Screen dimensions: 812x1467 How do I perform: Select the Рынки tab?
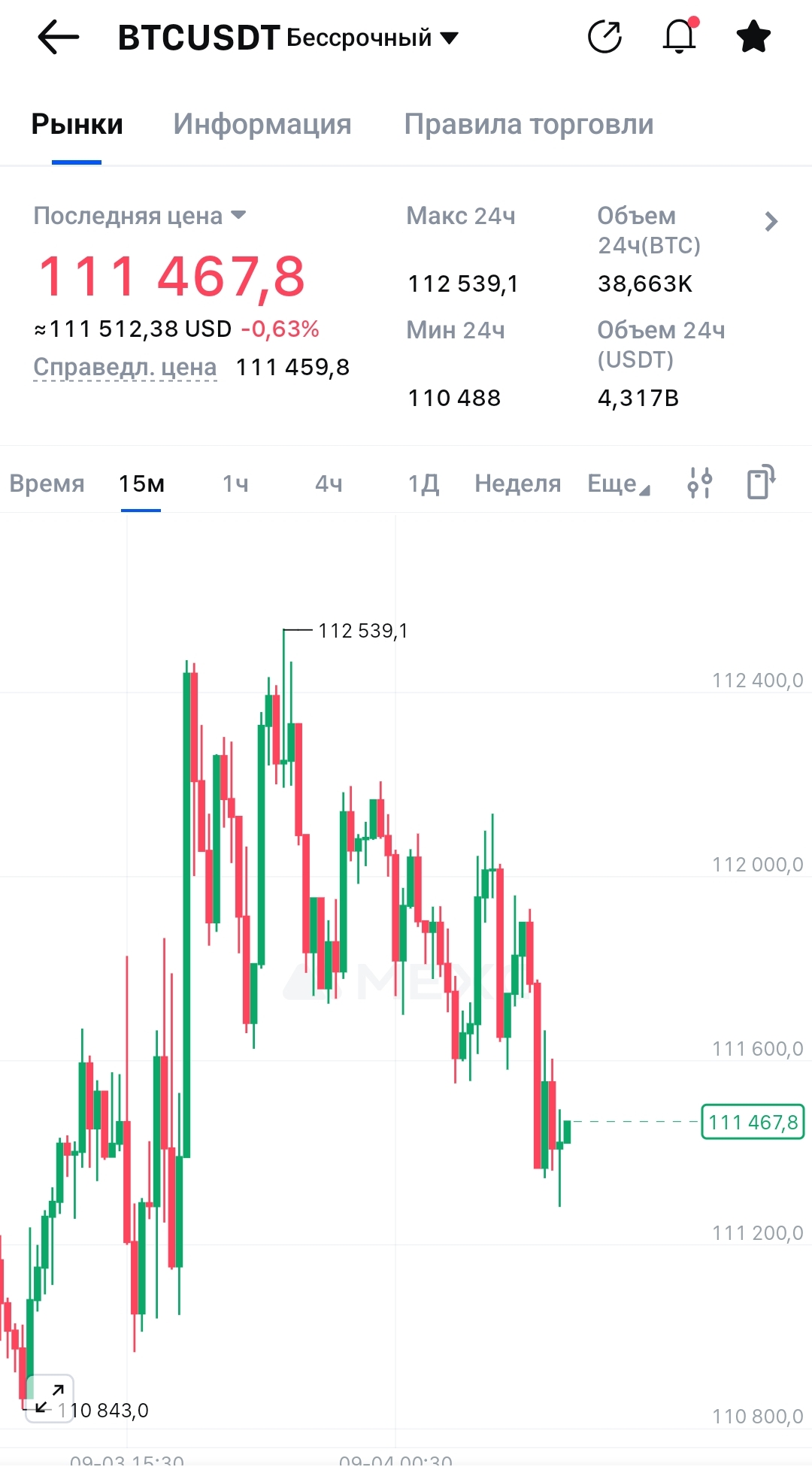77,124
